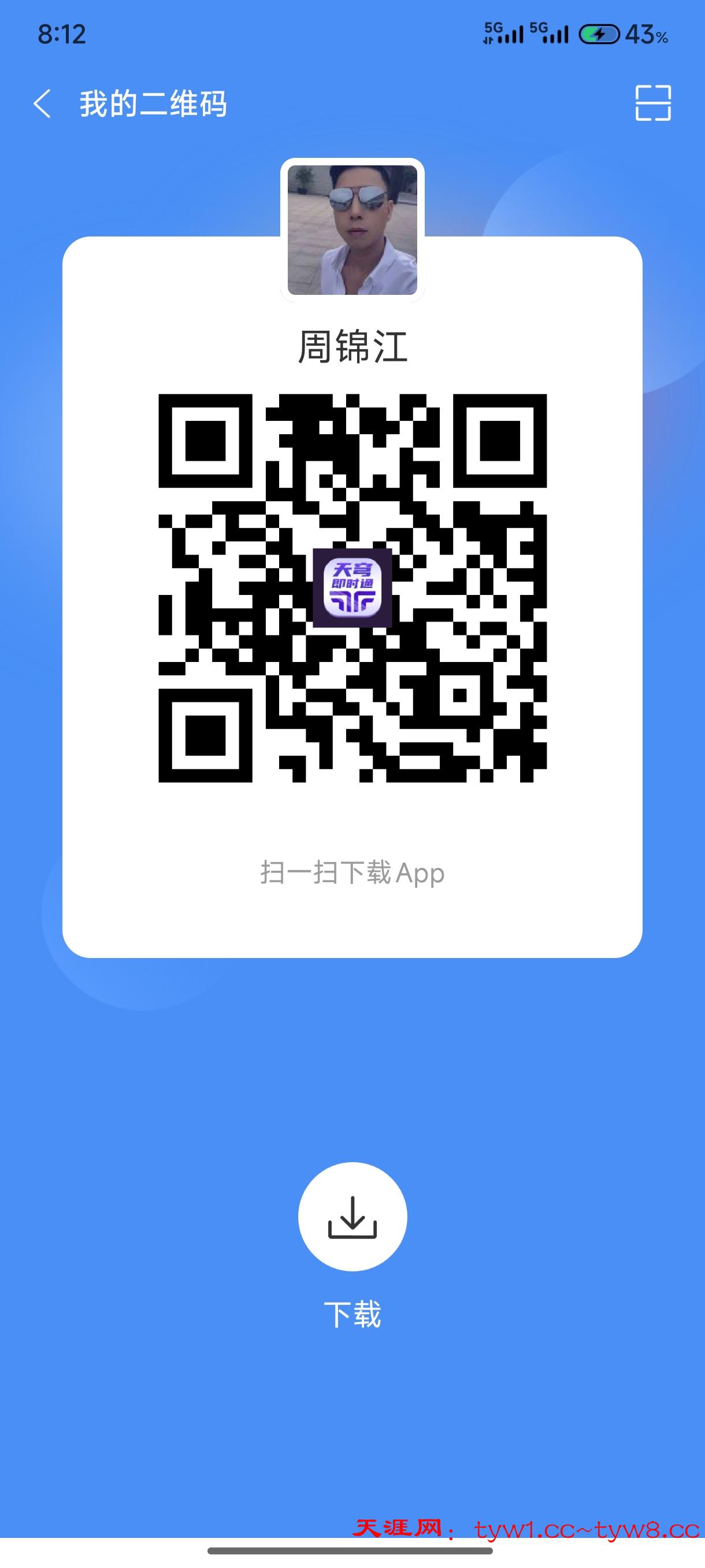Go back from the QR code page
Viewport: 705px width, 1568px height.
(x=42, y=103)
